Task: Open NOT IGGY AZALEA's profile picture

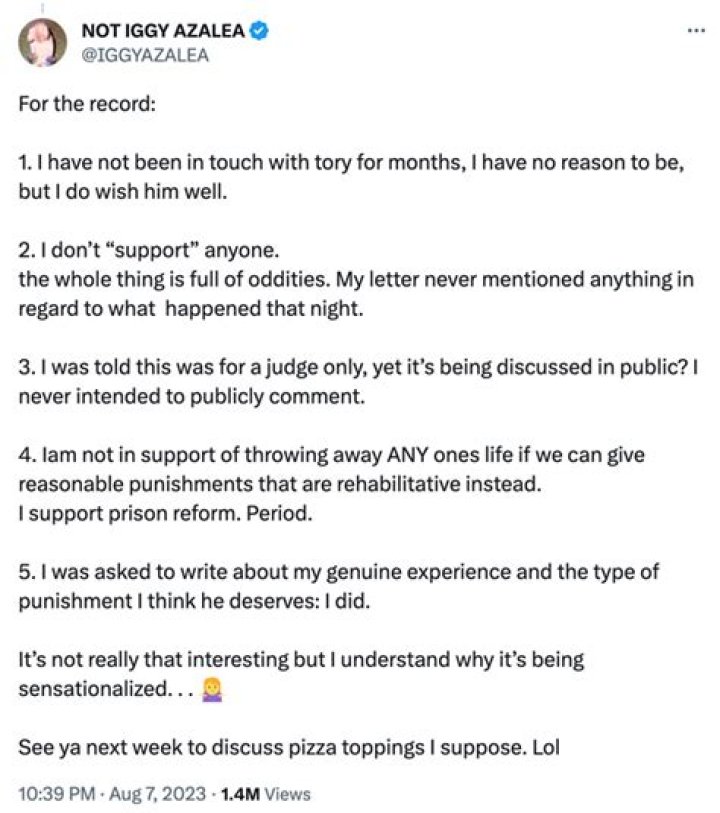Action: pos(42,43)
